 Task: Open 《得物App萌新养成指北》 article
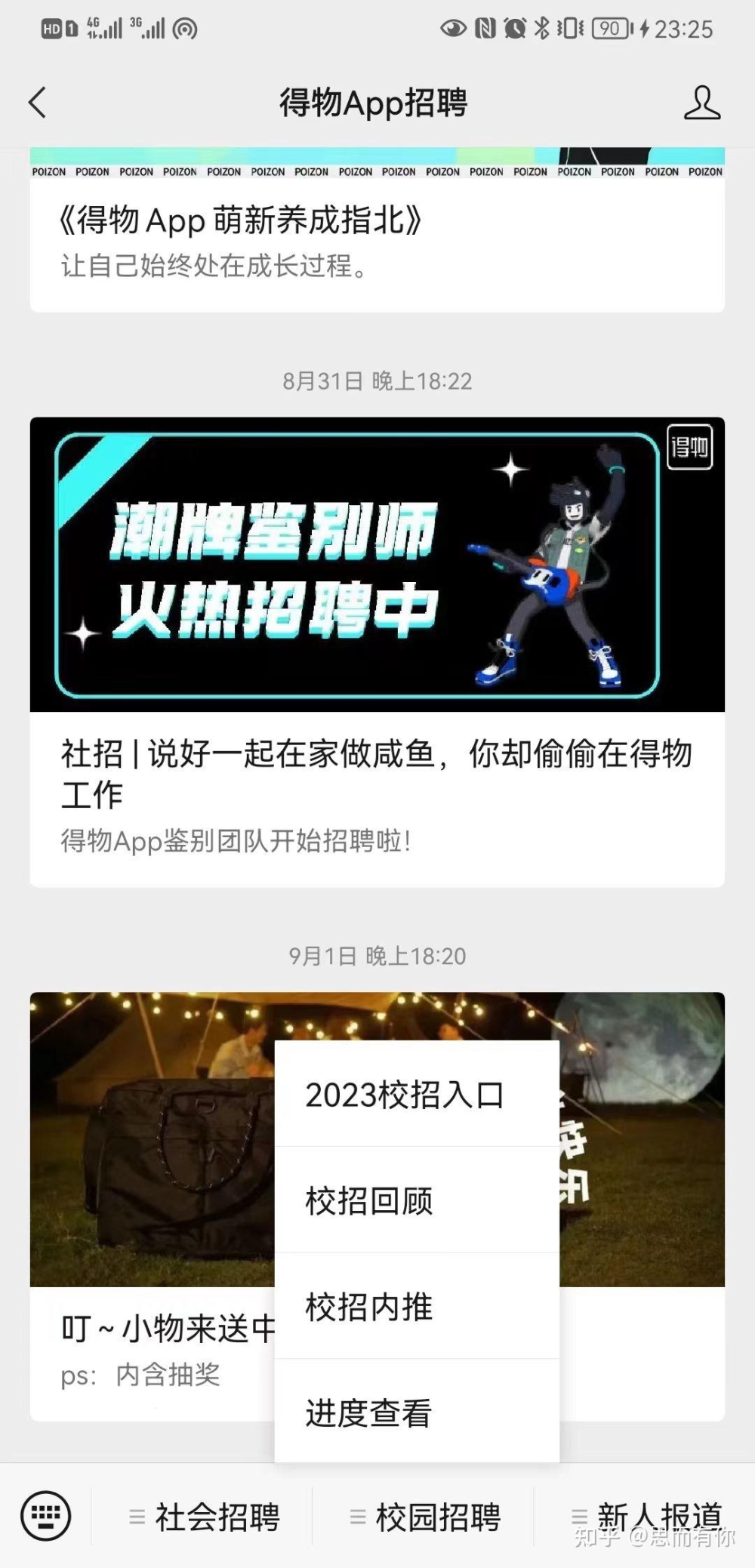click(242, 221)
